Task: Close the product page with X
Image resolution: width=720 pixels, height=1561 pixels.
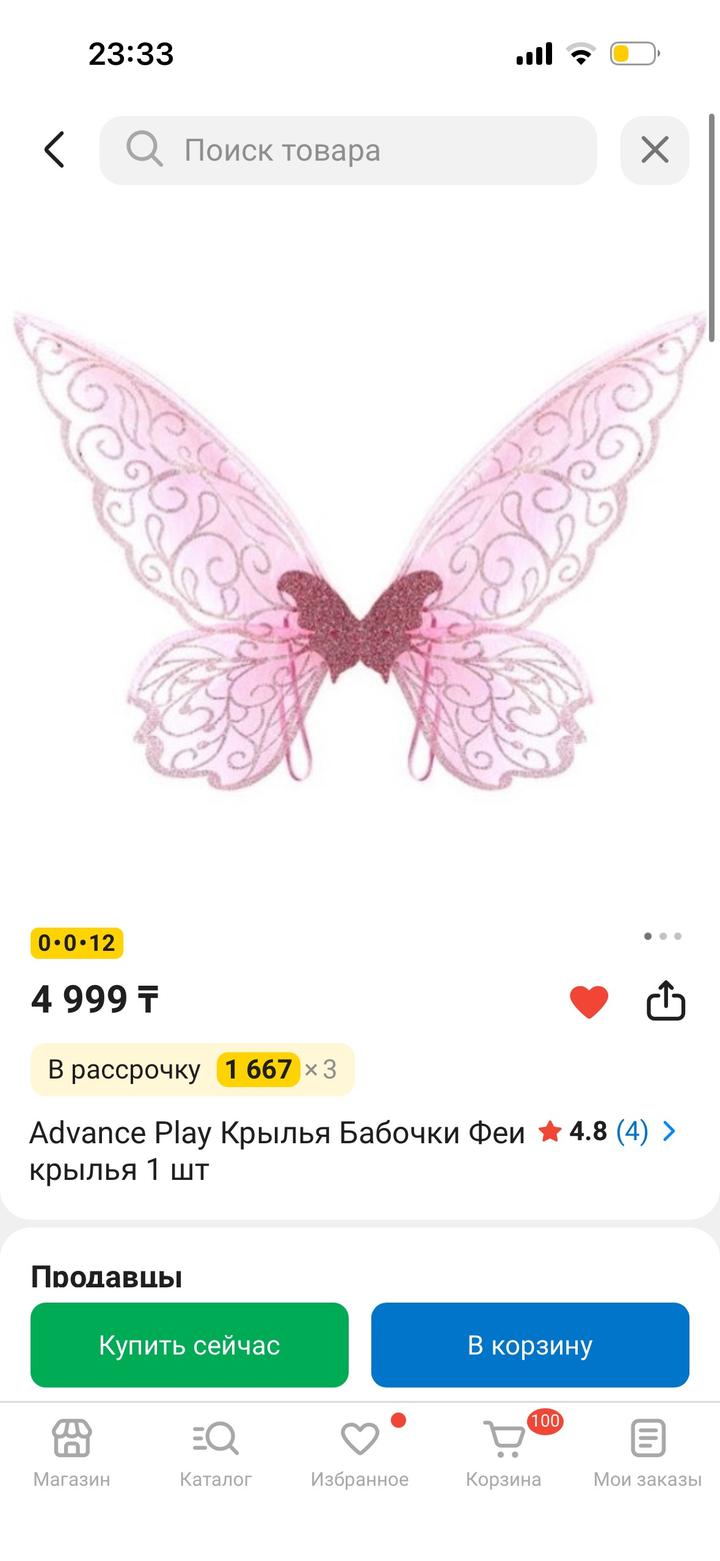Action: (654, 150)
